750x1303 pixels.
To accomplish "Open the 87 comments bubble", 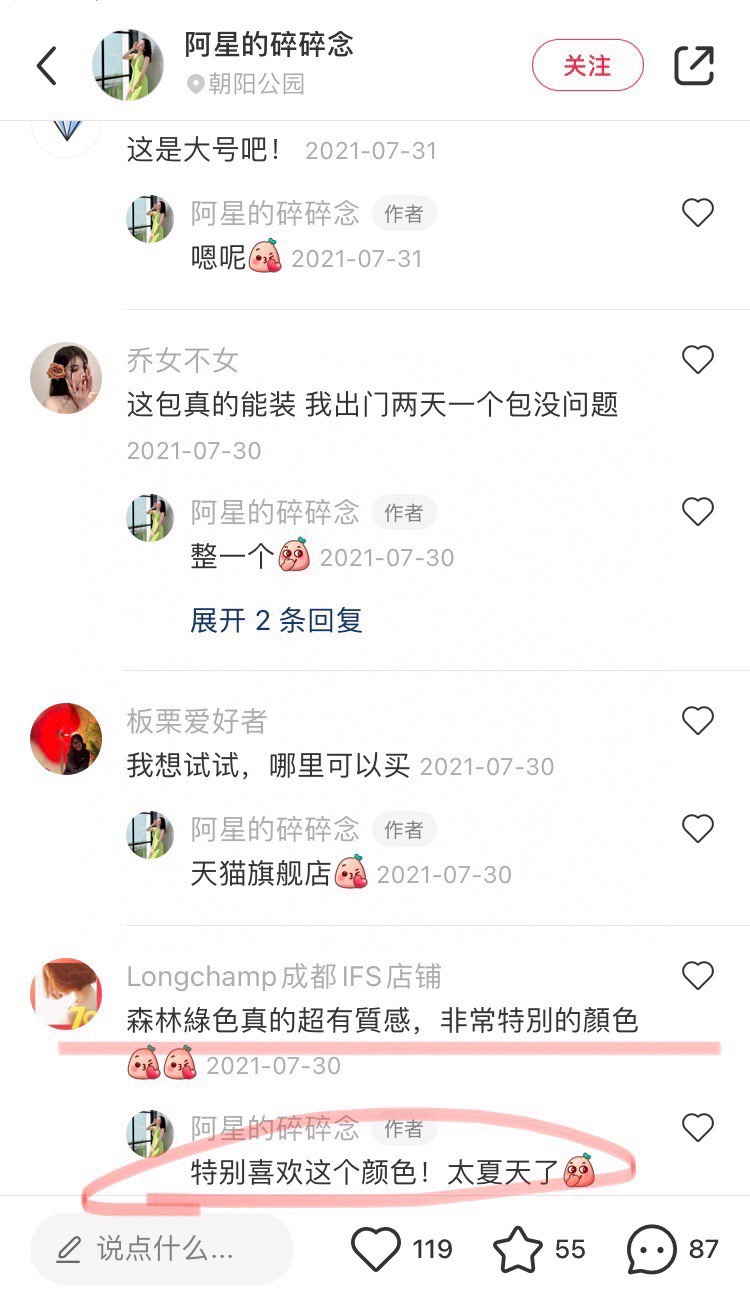I will [x=651, y=1249].
